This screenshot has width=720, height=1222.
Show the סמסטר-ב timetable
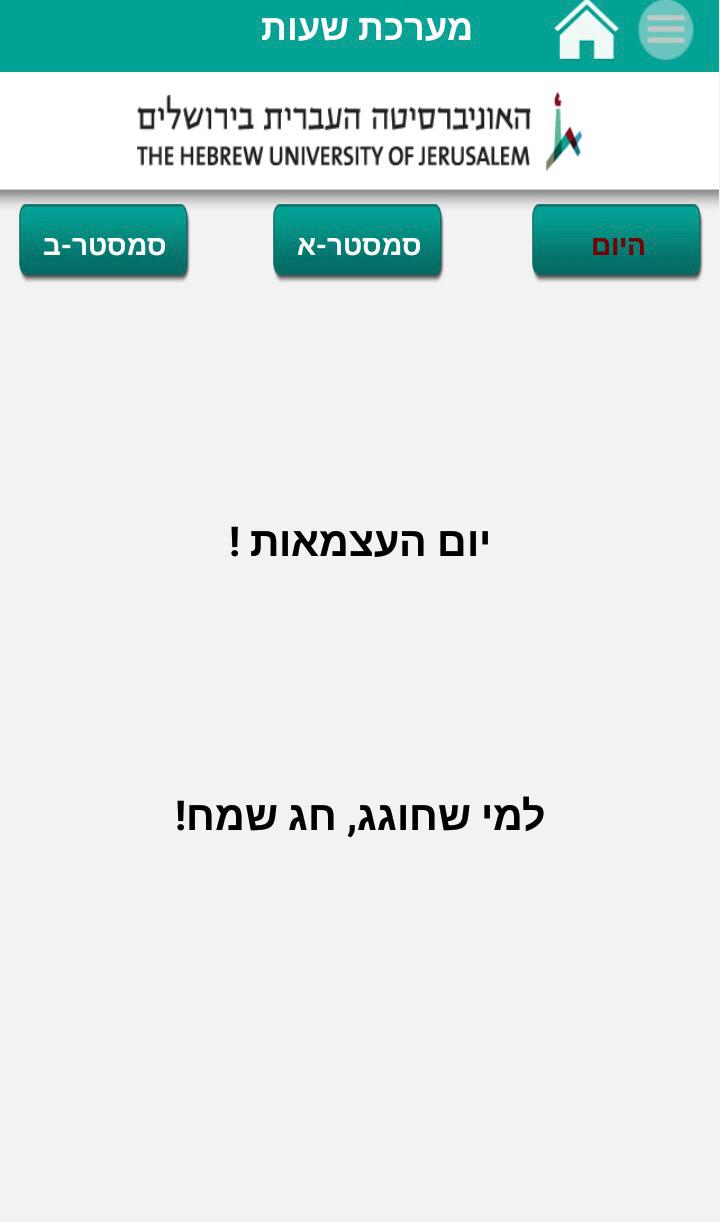103,242
